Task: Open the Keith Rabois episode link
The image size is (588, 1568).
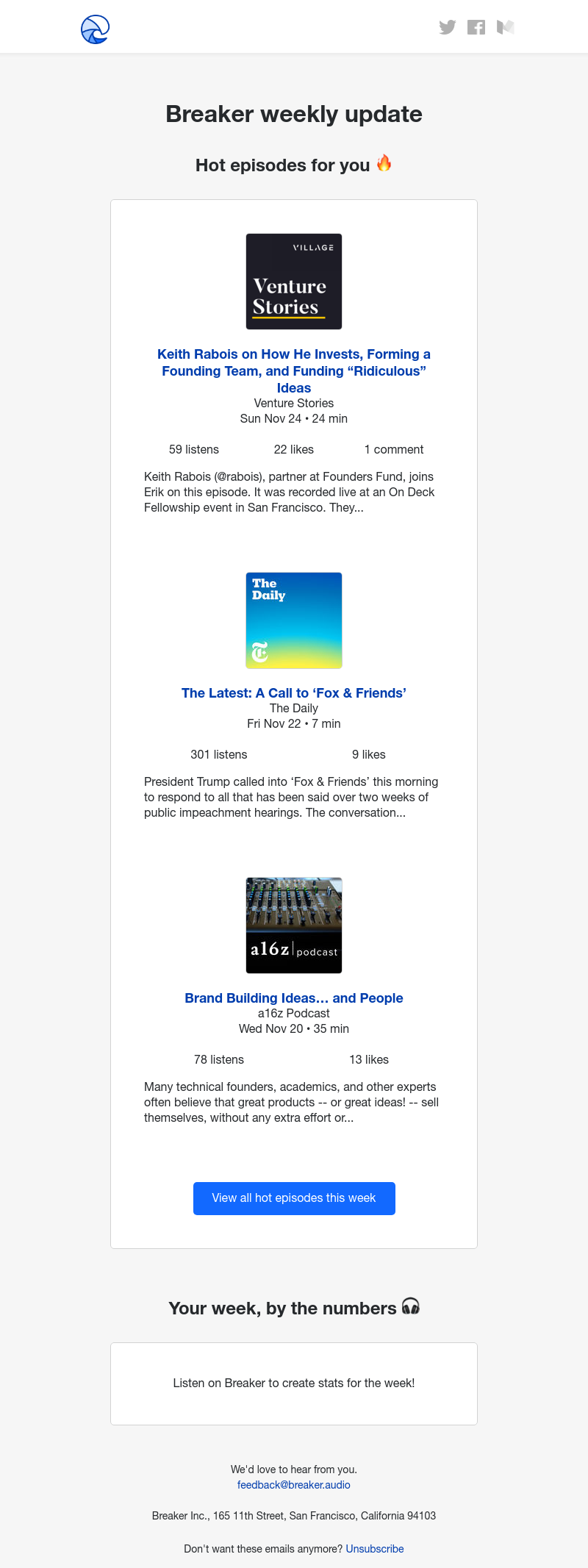Action: tap(294, 370)
